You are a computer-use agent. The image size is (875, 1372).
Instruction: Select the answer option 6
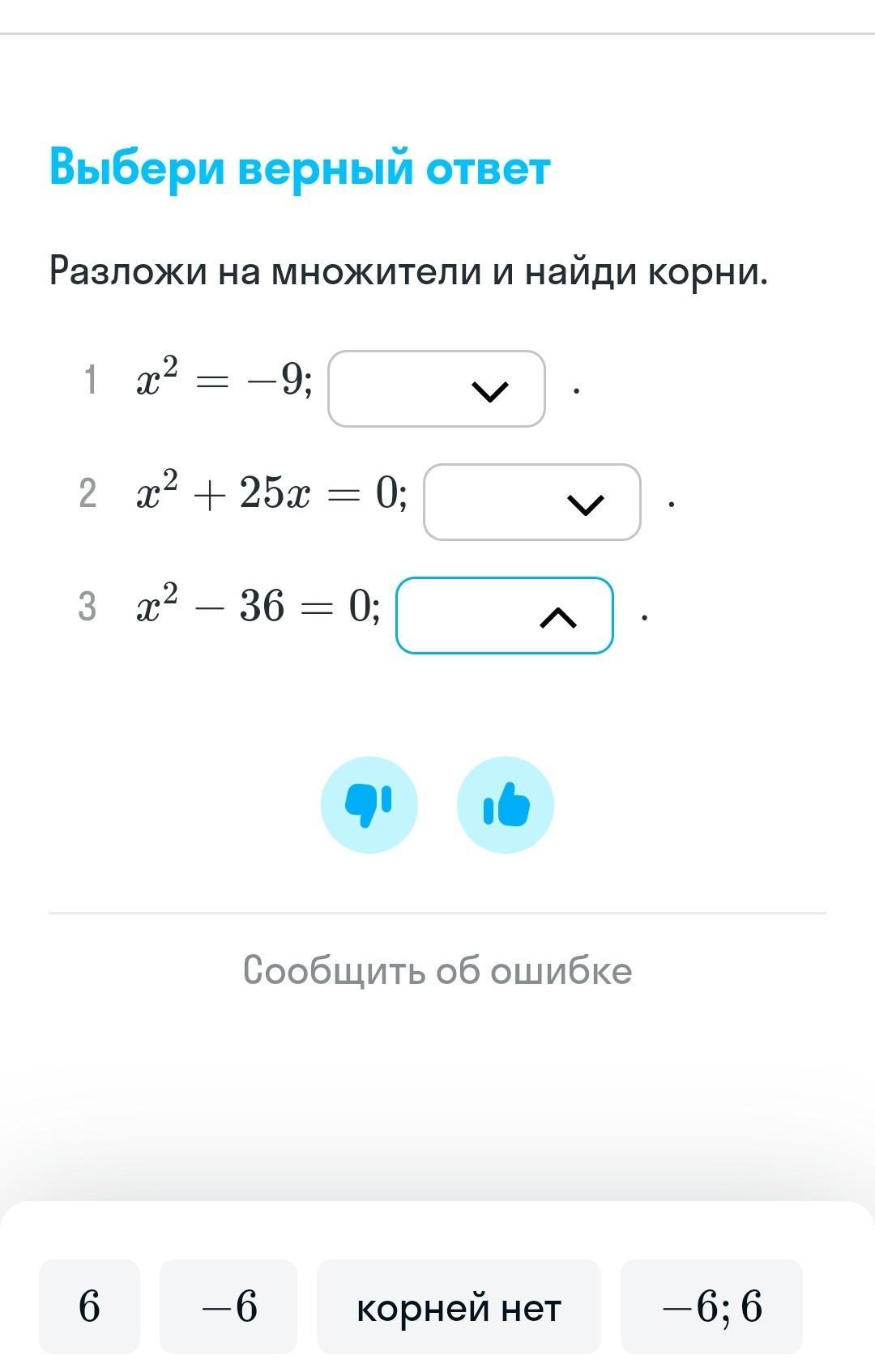coord(89,1306)
